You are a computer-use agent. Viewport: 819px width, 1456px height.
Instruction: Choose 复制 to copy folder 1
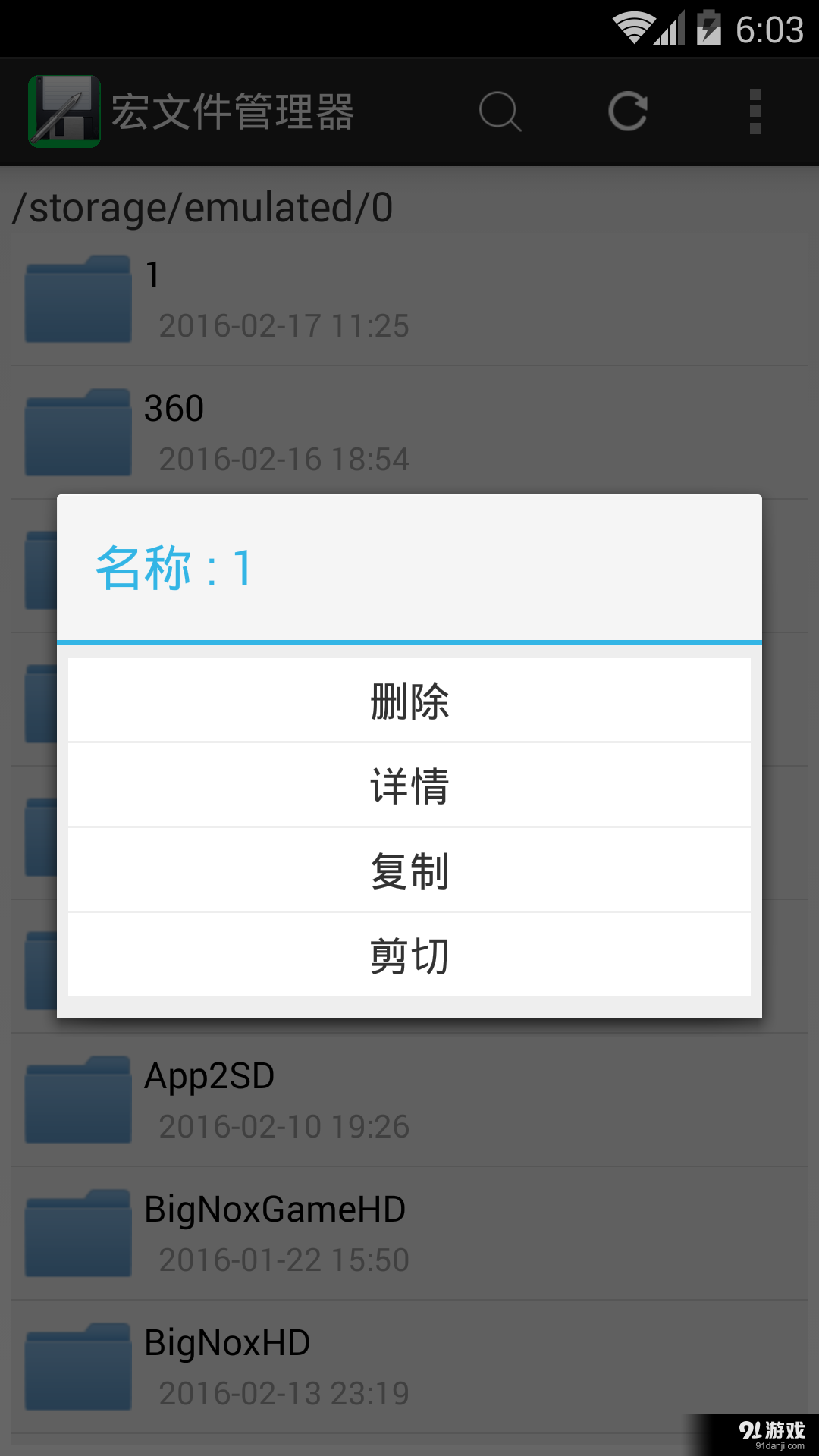(x=409, y=871)
